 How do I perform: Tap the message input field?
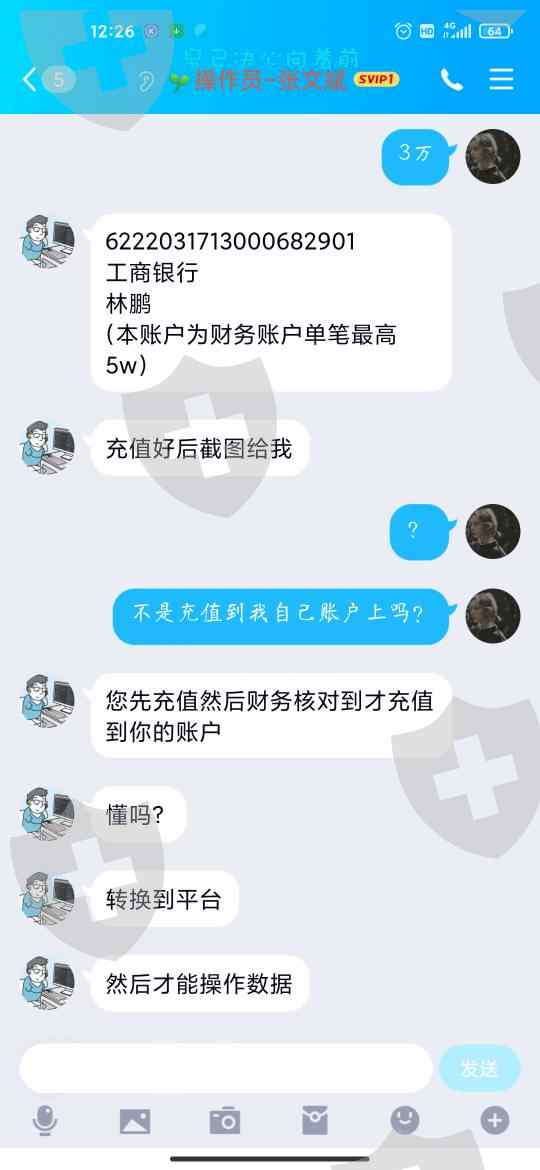pos(226,1068)
